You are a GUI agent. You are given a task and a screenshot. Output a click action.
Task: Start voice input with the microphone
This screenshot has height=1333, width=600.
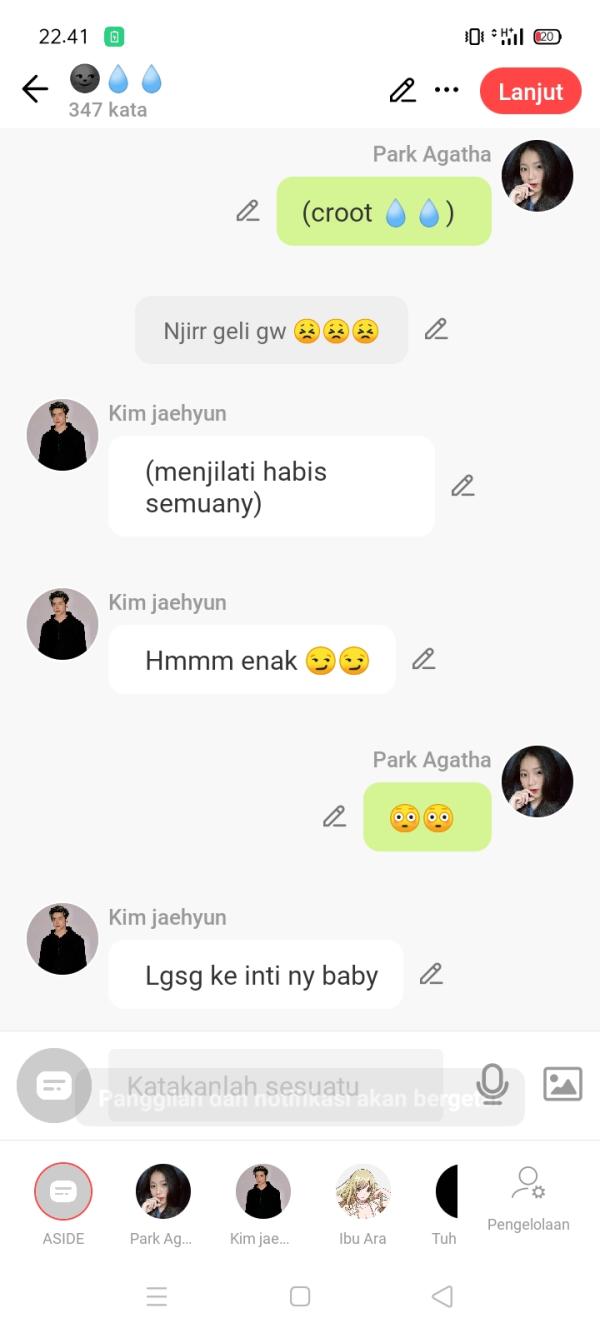pyautogui.click(x=492, y=1084)
